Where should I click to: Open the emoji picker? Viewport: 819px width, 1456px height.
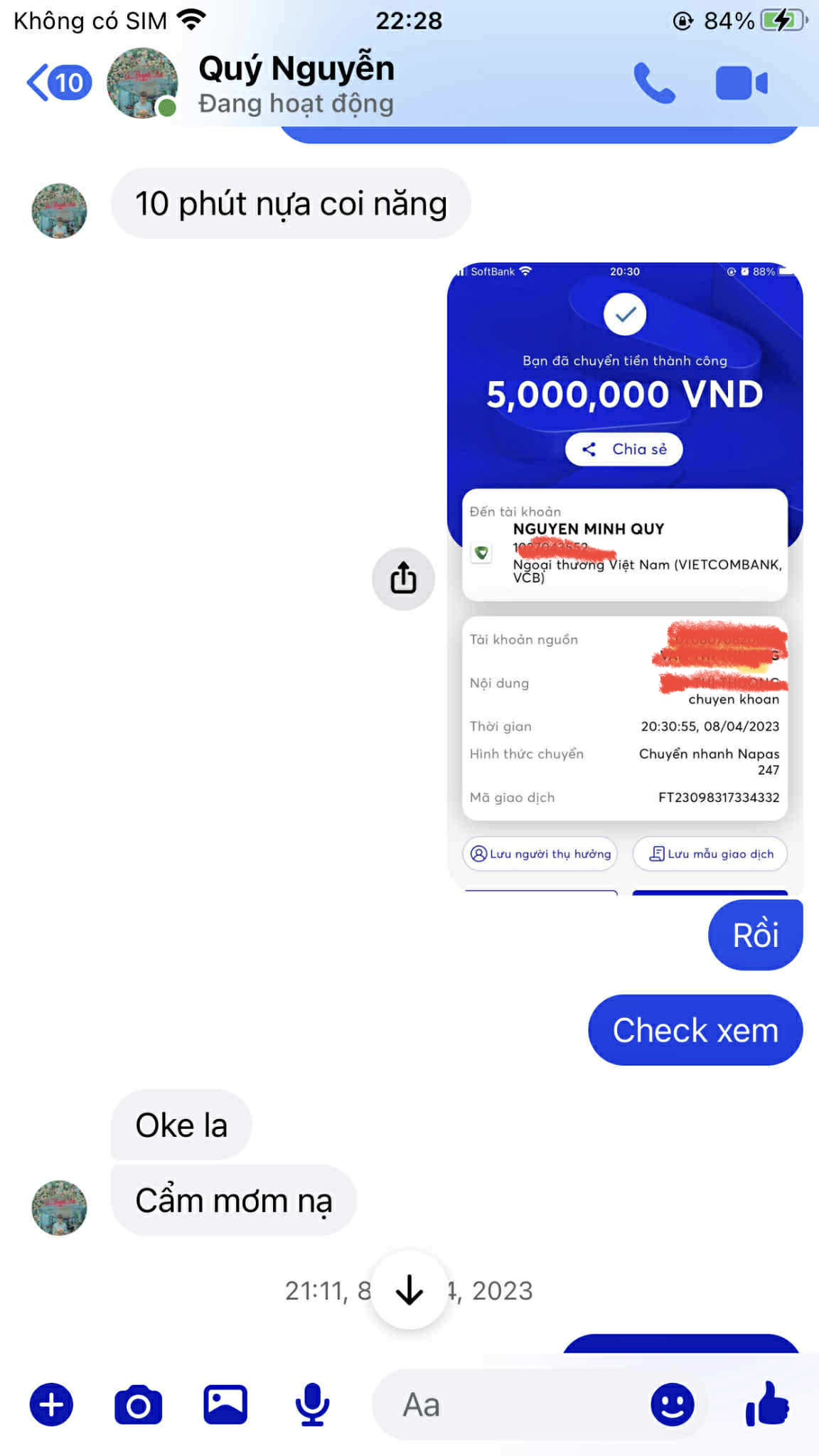(672, 1405)
